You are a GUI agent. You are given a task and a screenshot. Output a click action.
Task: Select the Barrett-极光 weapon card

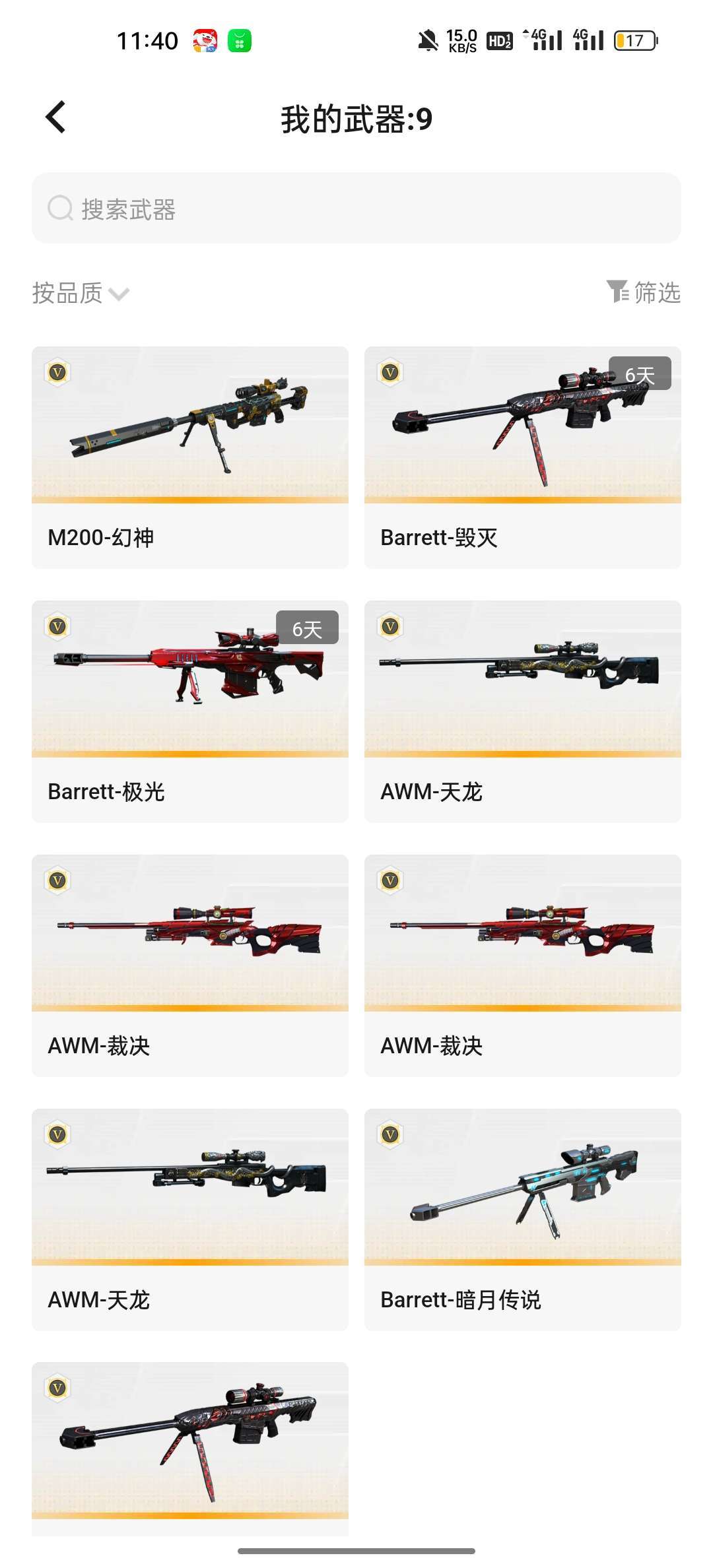[190, 711]
